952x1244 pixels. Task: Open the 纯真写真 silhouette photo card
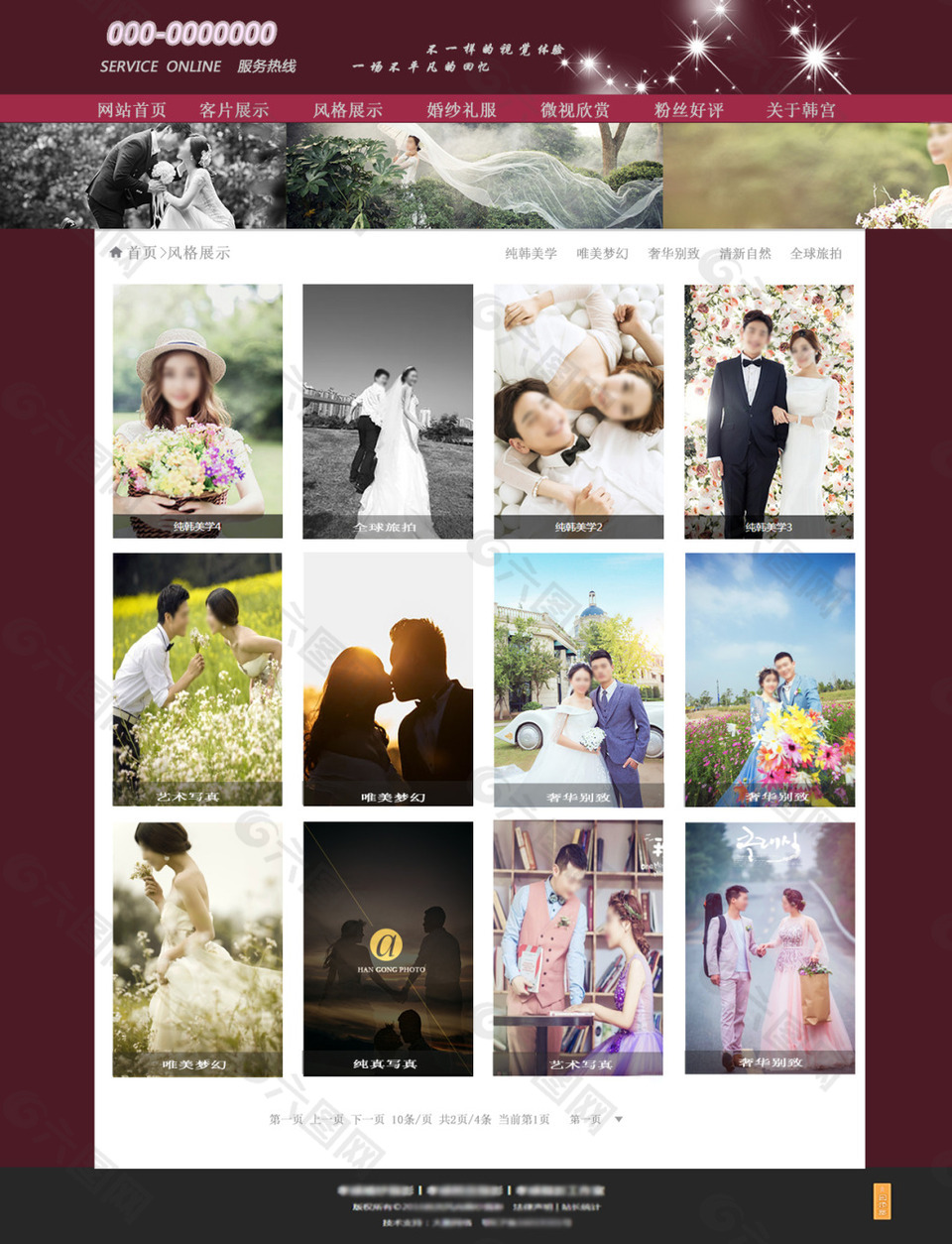click(x=388, y=948)
